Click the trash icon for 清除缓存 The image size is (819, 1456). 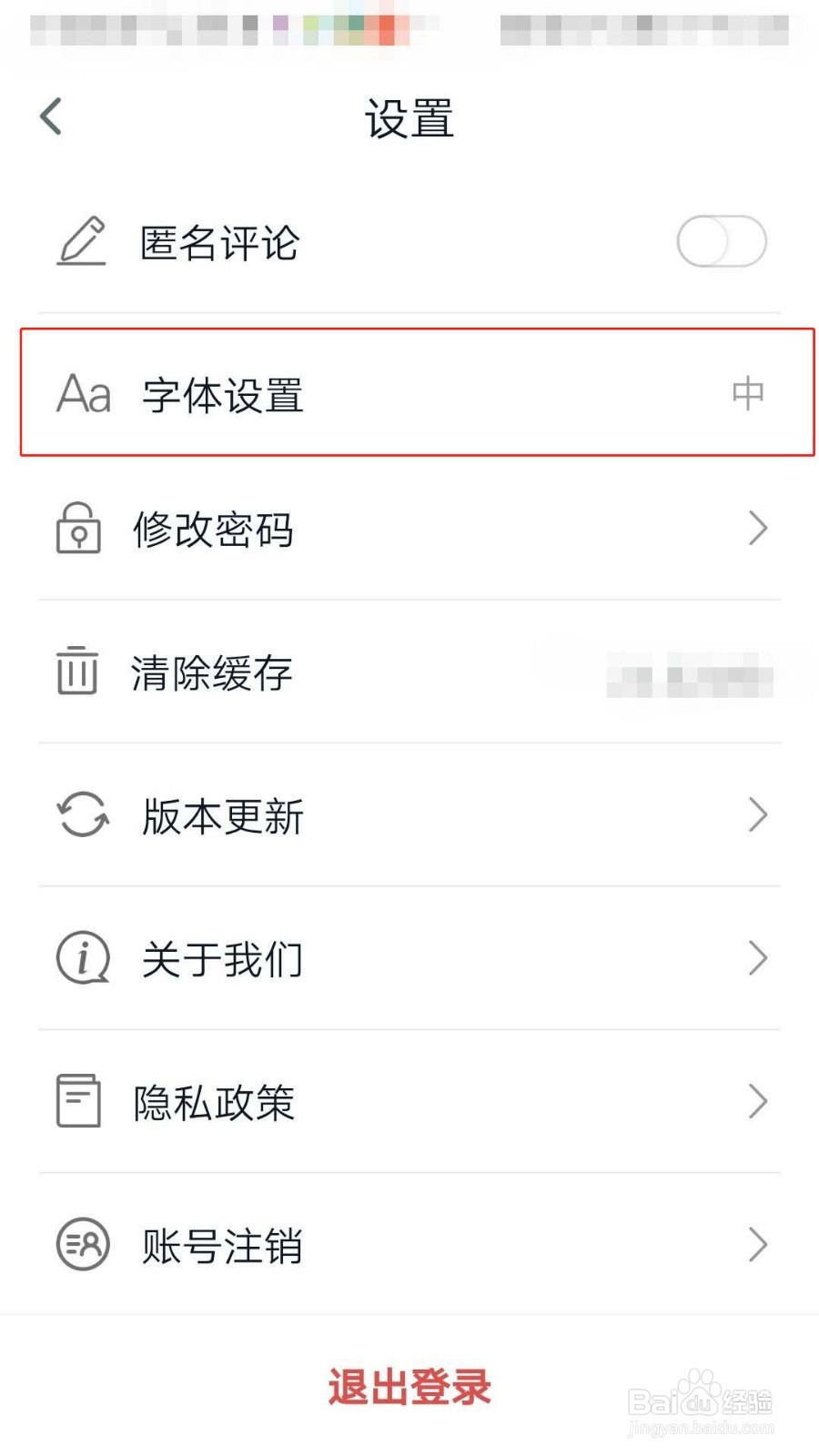(76, 673)
